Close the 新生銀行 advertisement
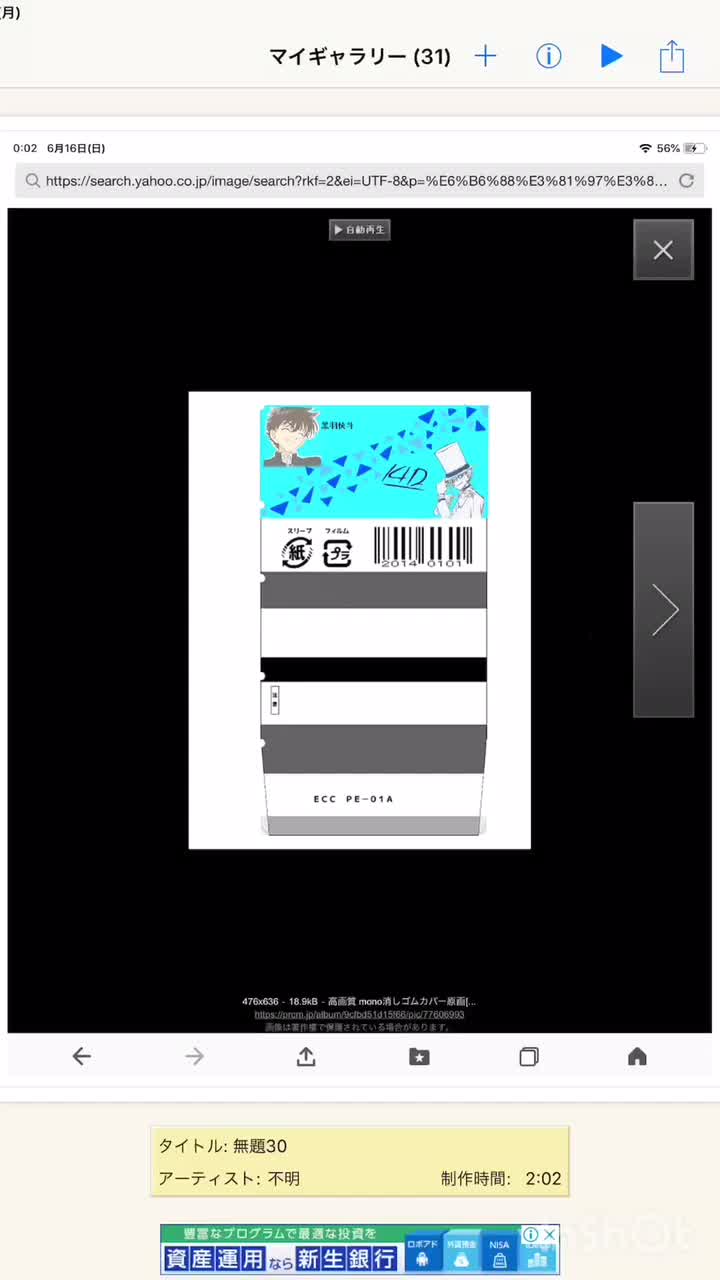 click(x=549, y=1235)
